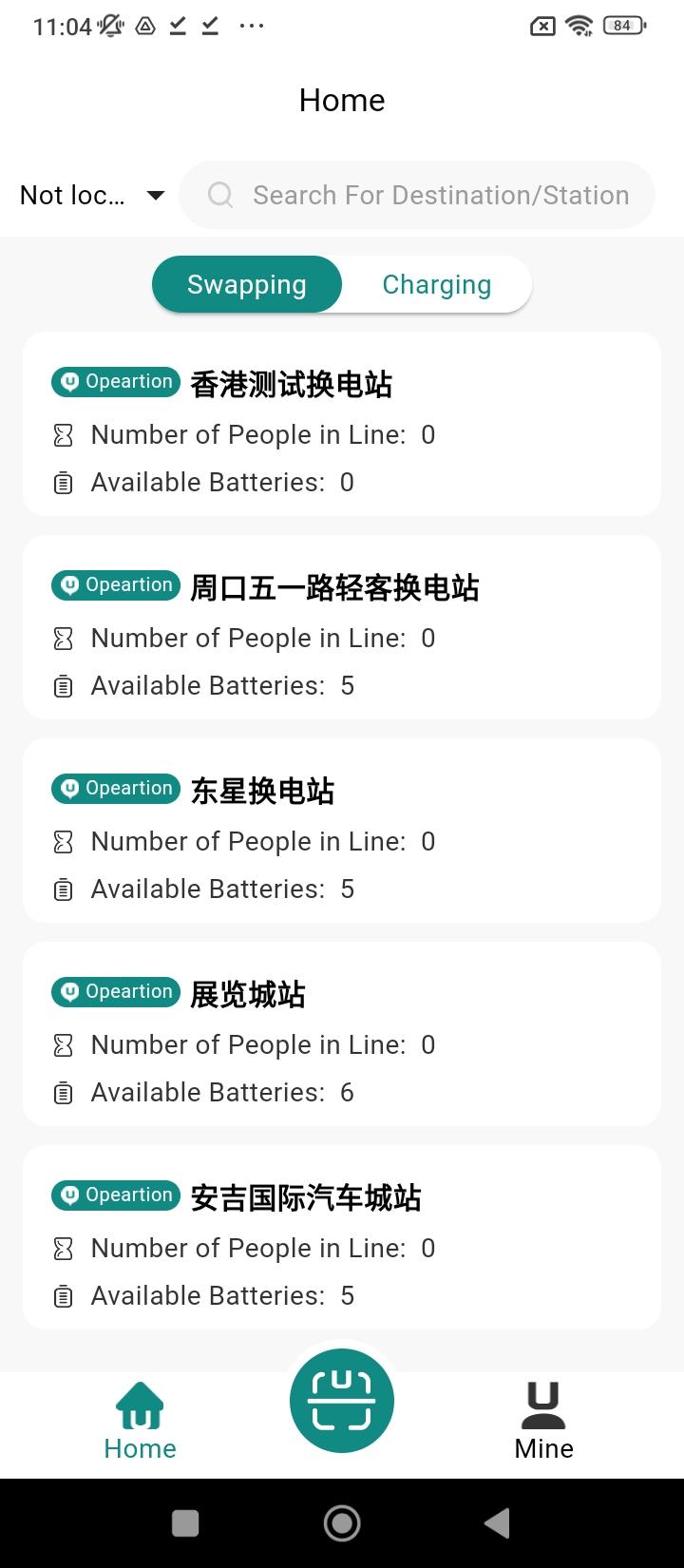Open the 香港测试换电站 station card
The height and width of the screenshot is (1568, 684).
[342, 423]
